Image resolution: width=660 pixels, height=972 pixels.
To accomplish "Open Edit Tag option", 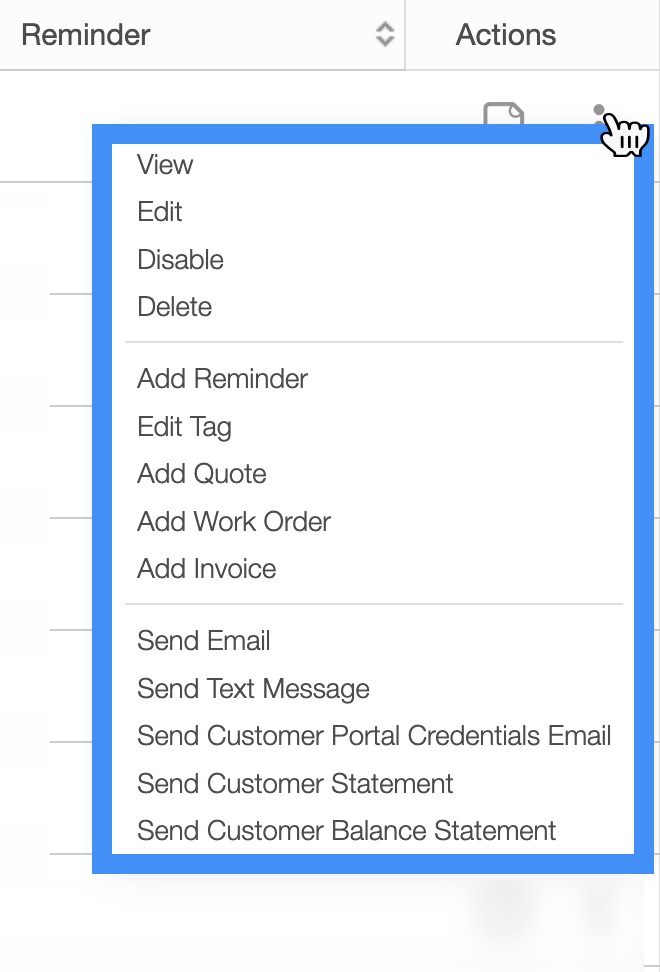I will (184, 427).
